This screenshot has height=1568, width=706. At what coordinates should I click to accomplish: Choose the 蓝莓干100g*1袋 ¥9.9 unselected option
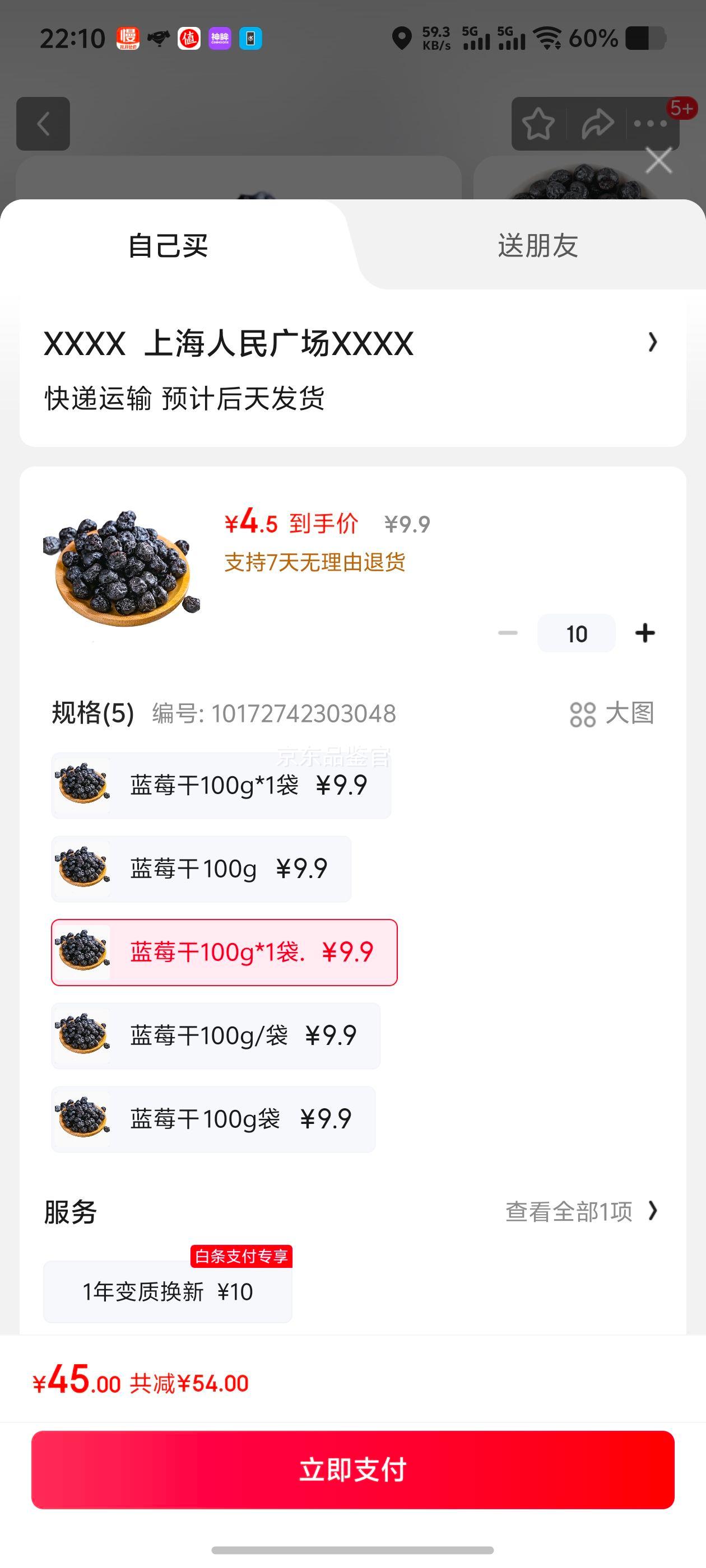221,785
